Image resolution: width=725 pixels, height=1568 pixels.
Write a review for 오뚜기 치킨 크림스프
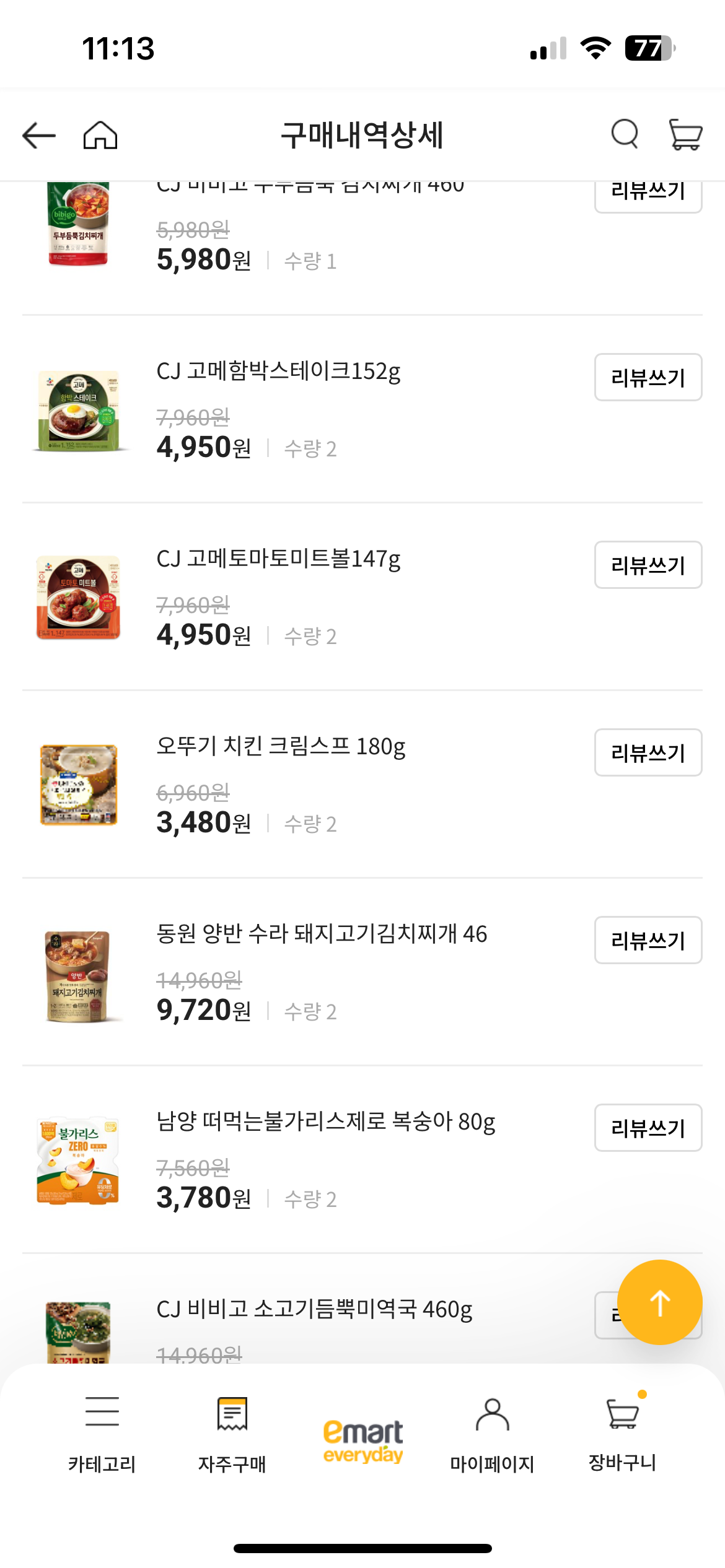tap(648, 752)
